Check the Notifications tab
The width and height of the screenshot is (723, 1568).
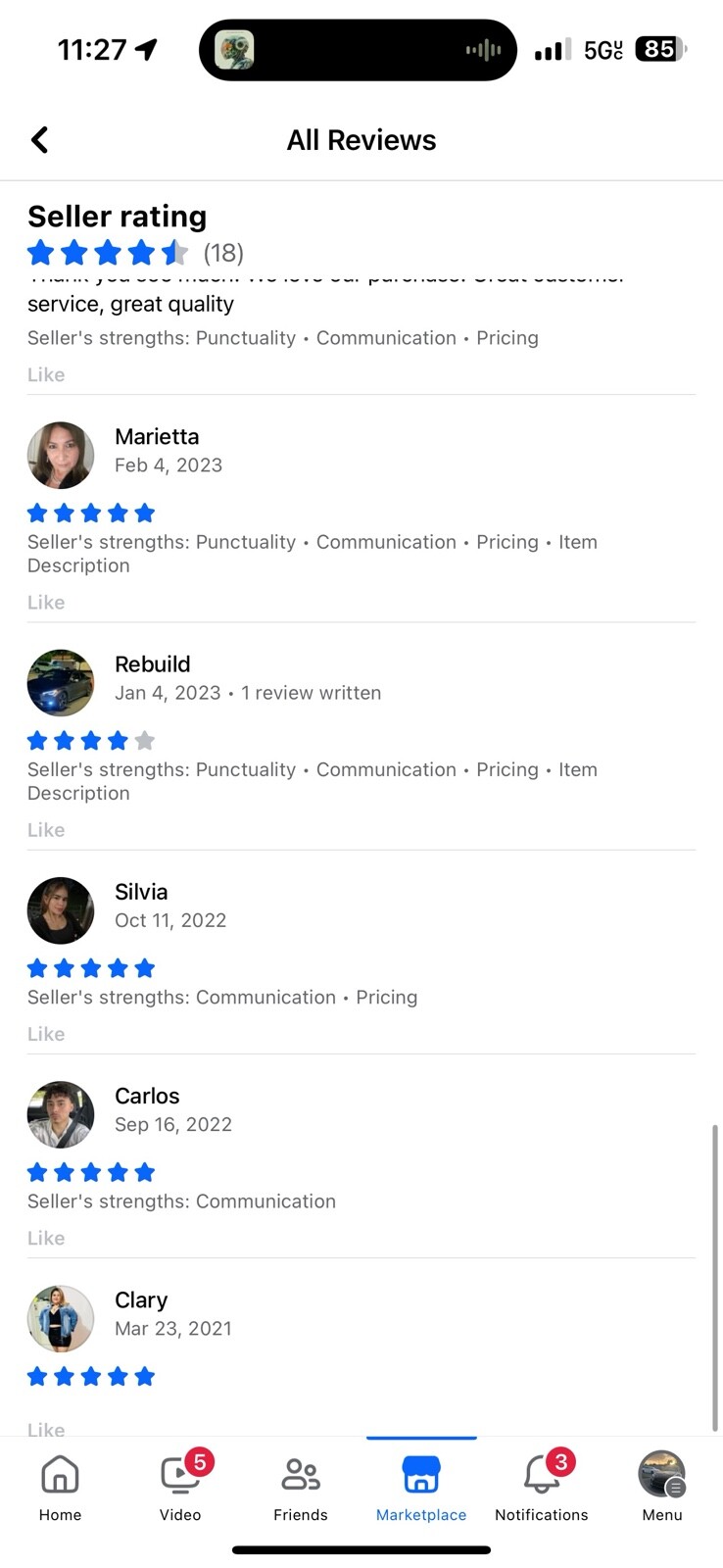pyautogui.click(x=542, y=1486)
